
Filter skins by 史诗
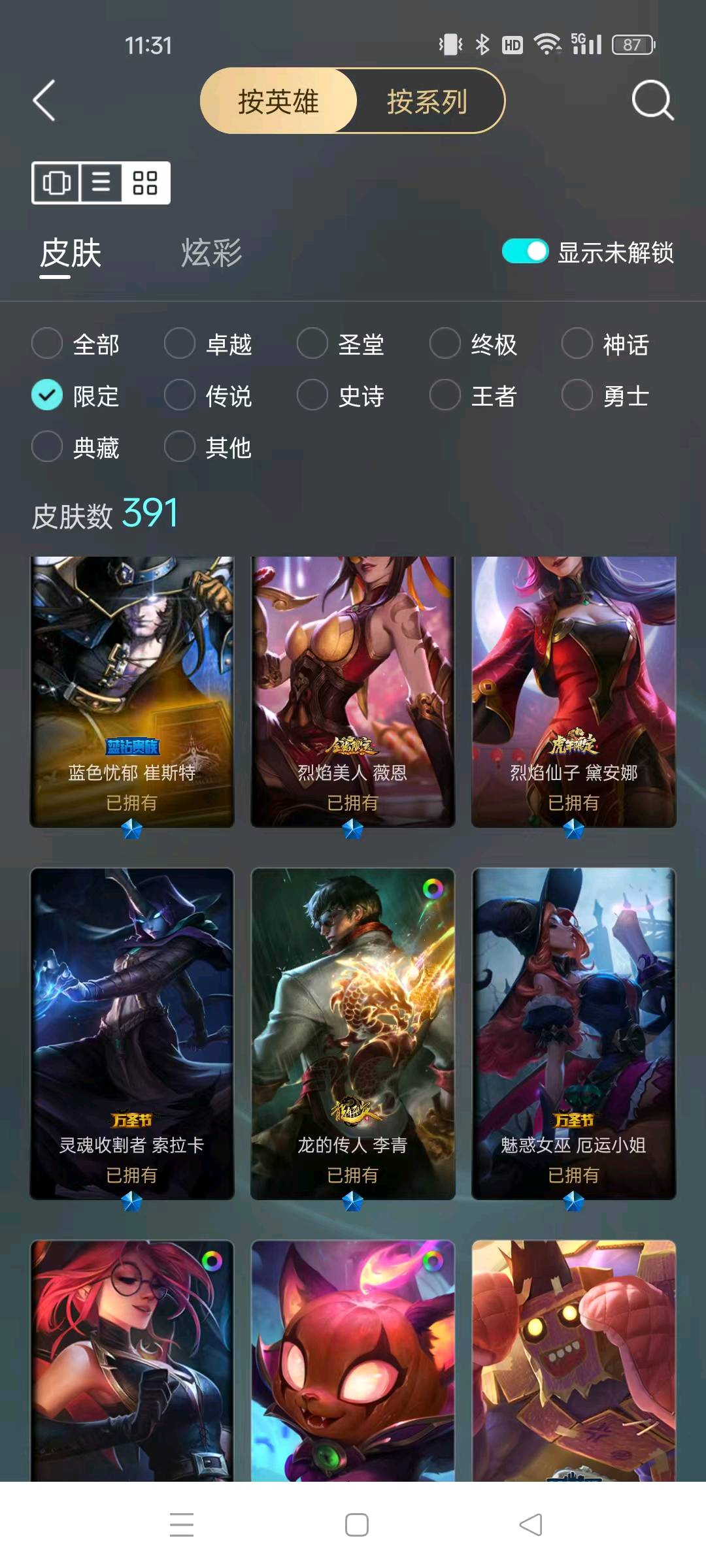[x=341, y=395]
